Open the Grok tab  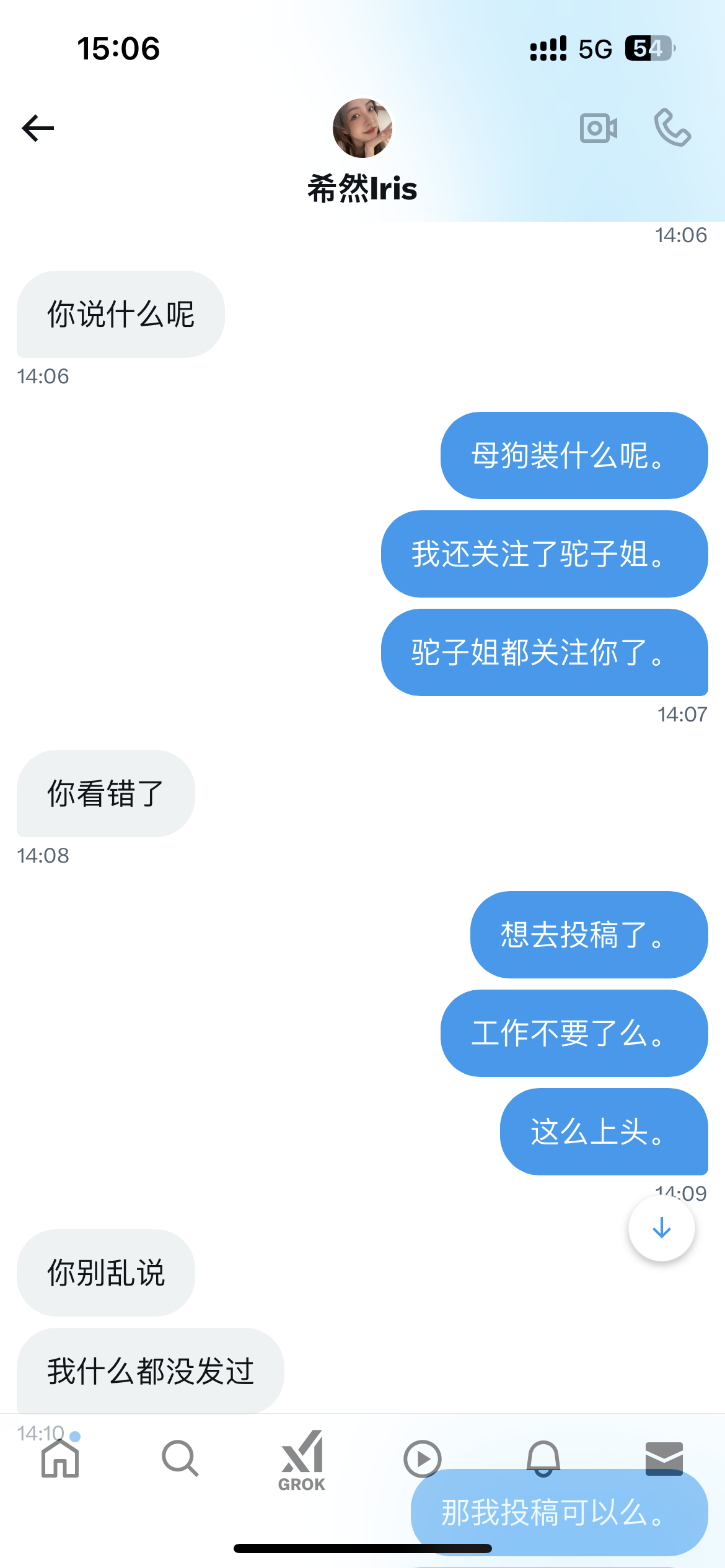pos(302,1460)
